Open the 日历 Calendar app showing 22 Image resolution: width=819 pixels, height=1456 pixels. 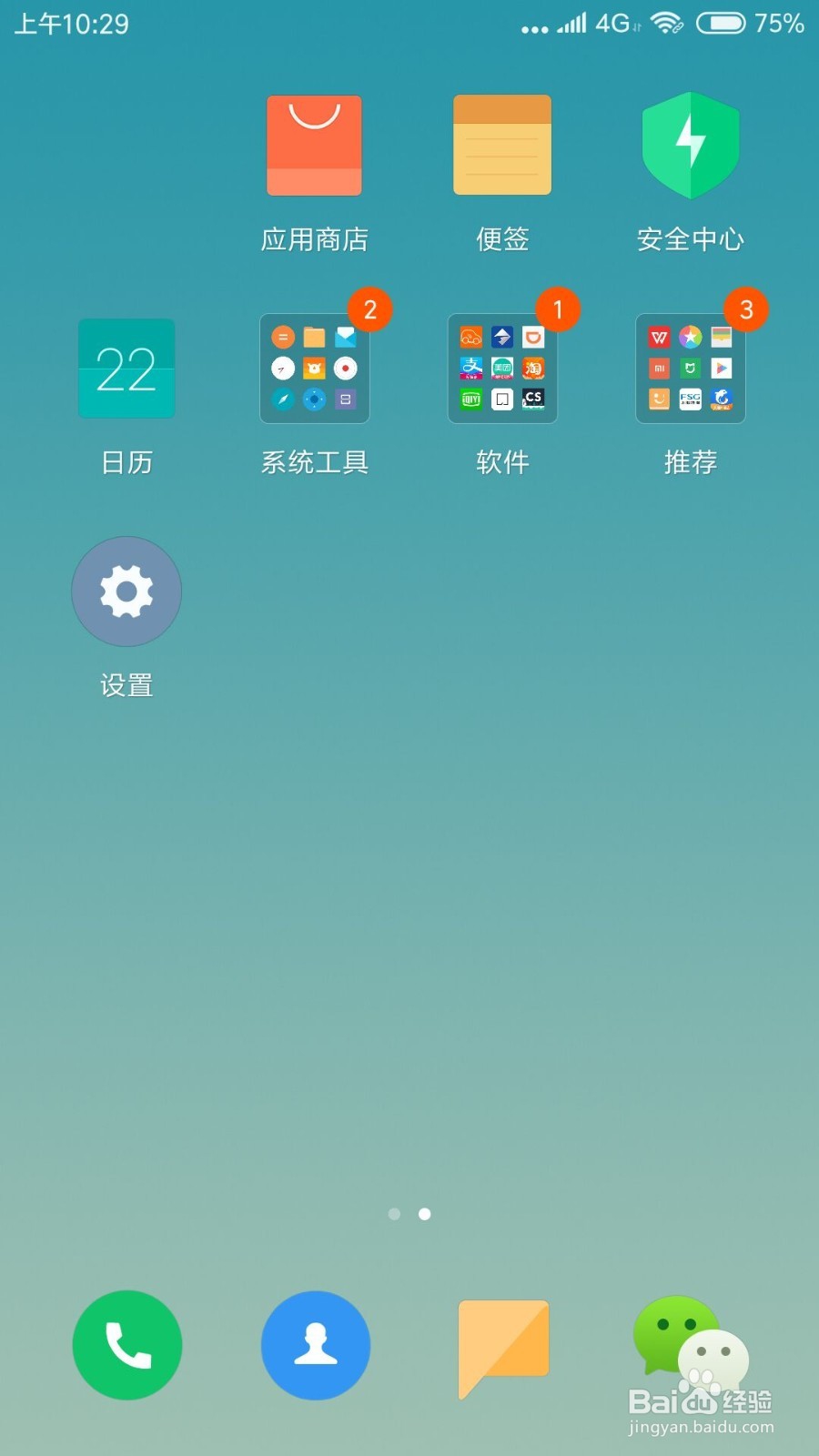point(126,369)
